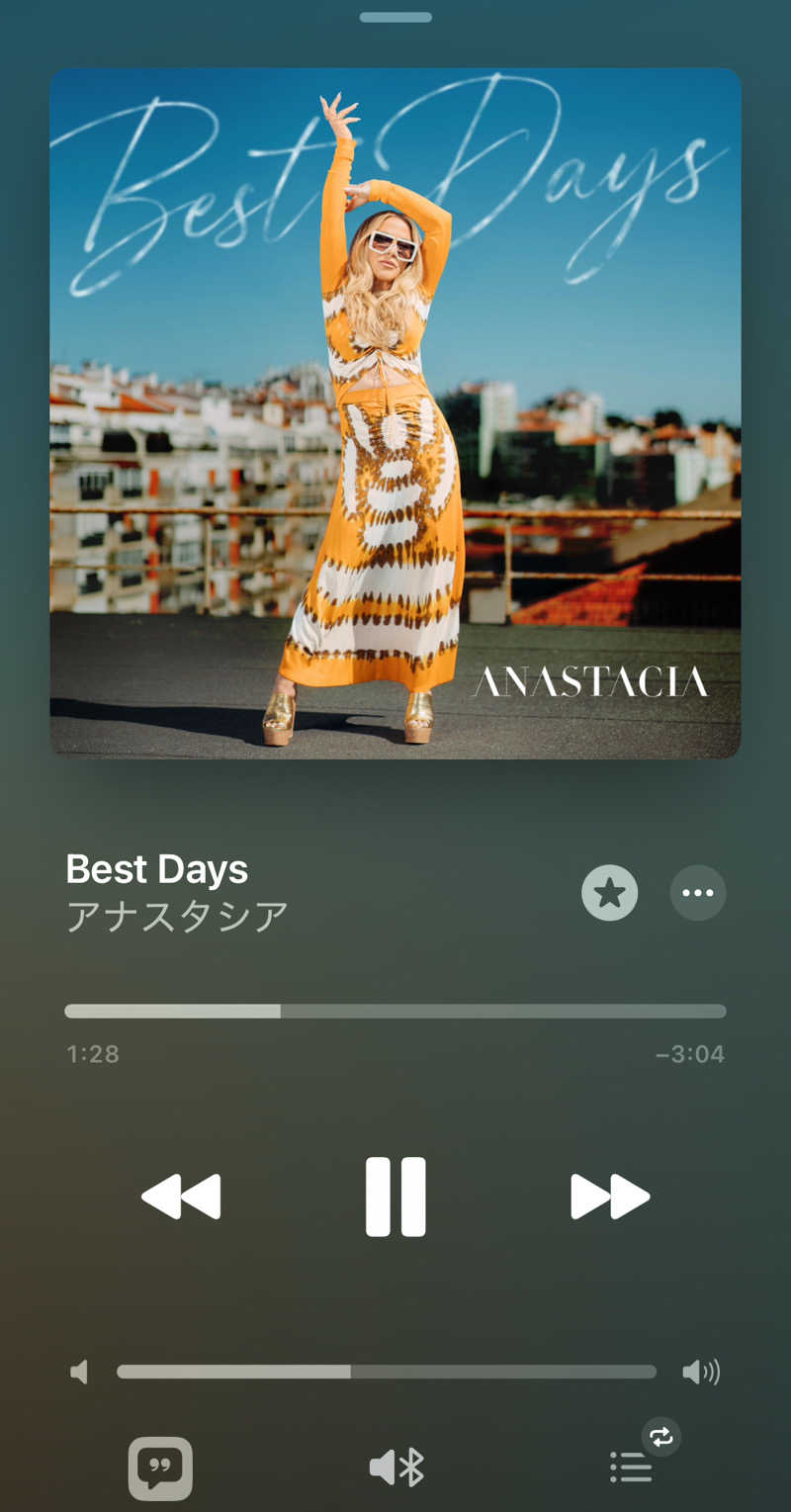
Task: Skip to the next track
Action: (609, 1197)
